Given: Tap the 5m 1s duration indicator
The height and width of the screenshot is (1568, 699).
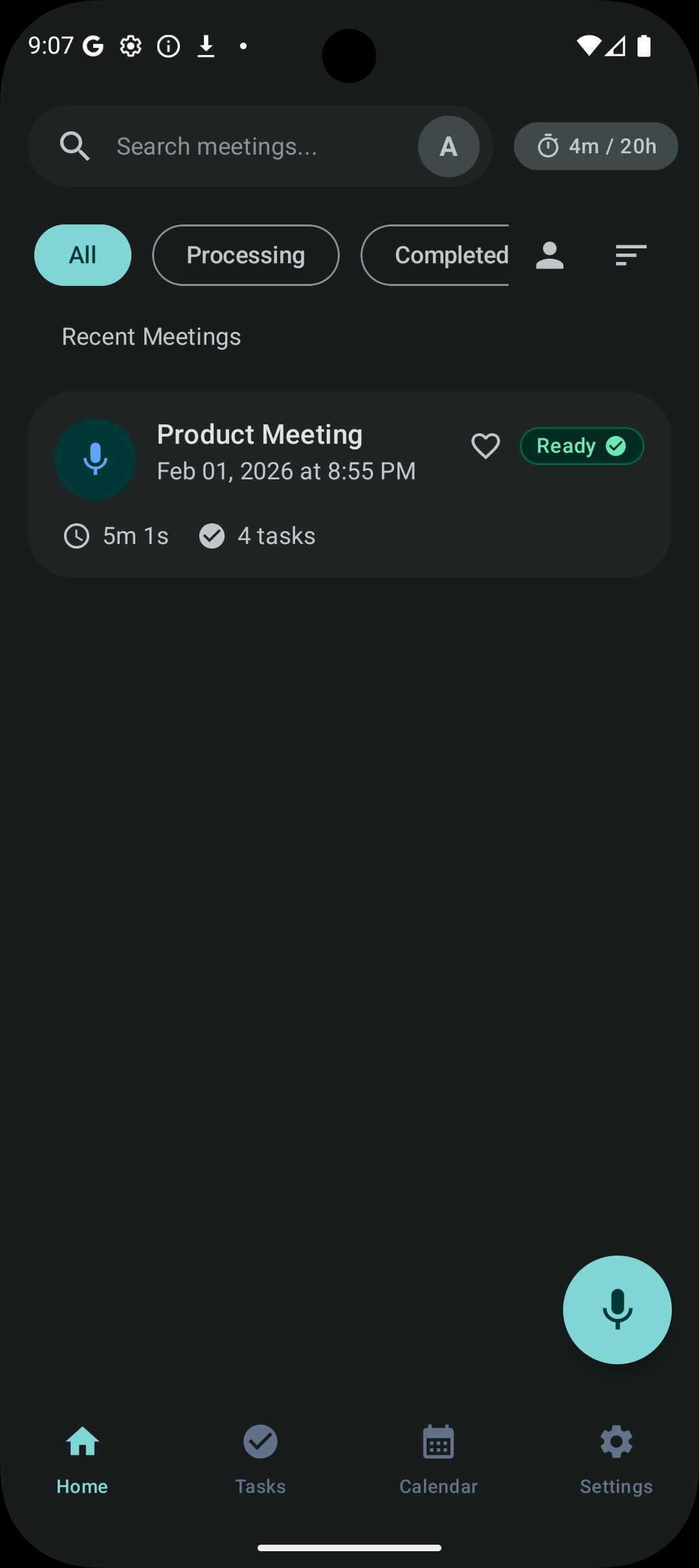Looking at the screenshot, I should tap(115, 536).
